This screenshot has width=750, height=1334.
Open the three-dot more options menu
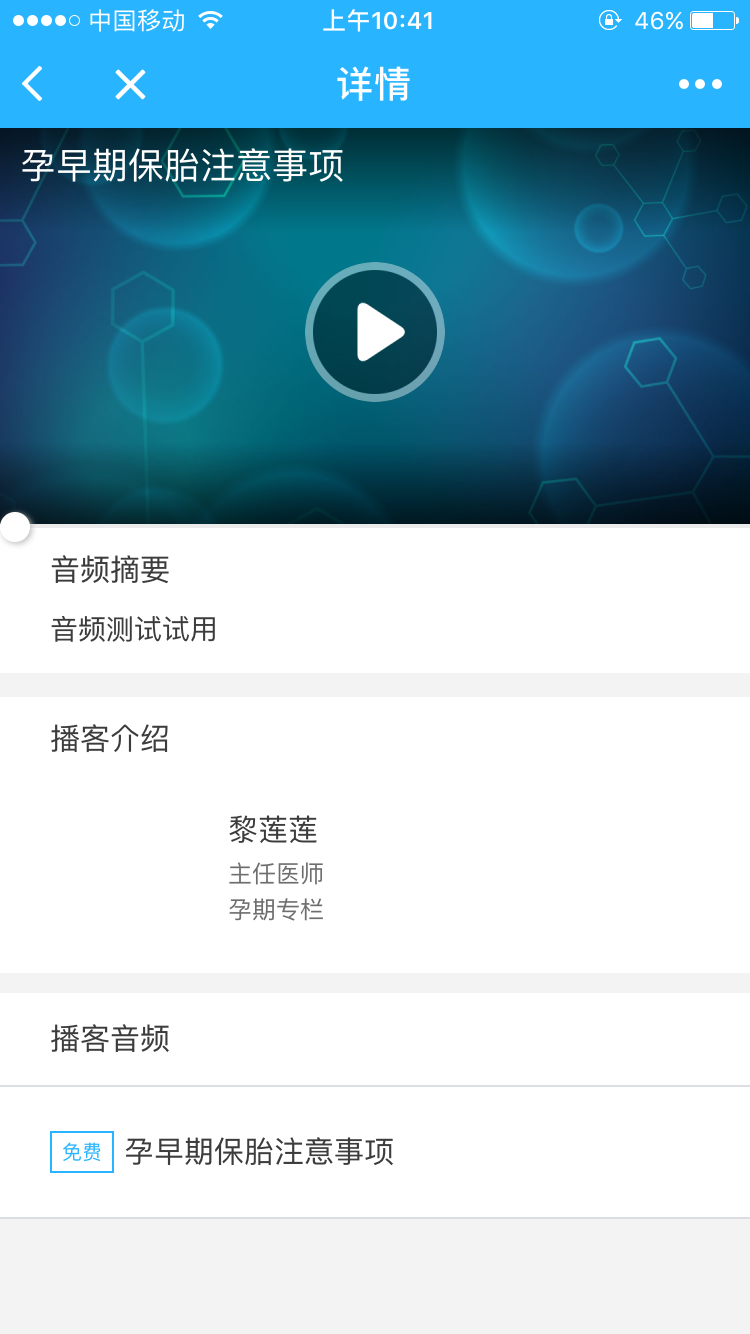point(700,84)
